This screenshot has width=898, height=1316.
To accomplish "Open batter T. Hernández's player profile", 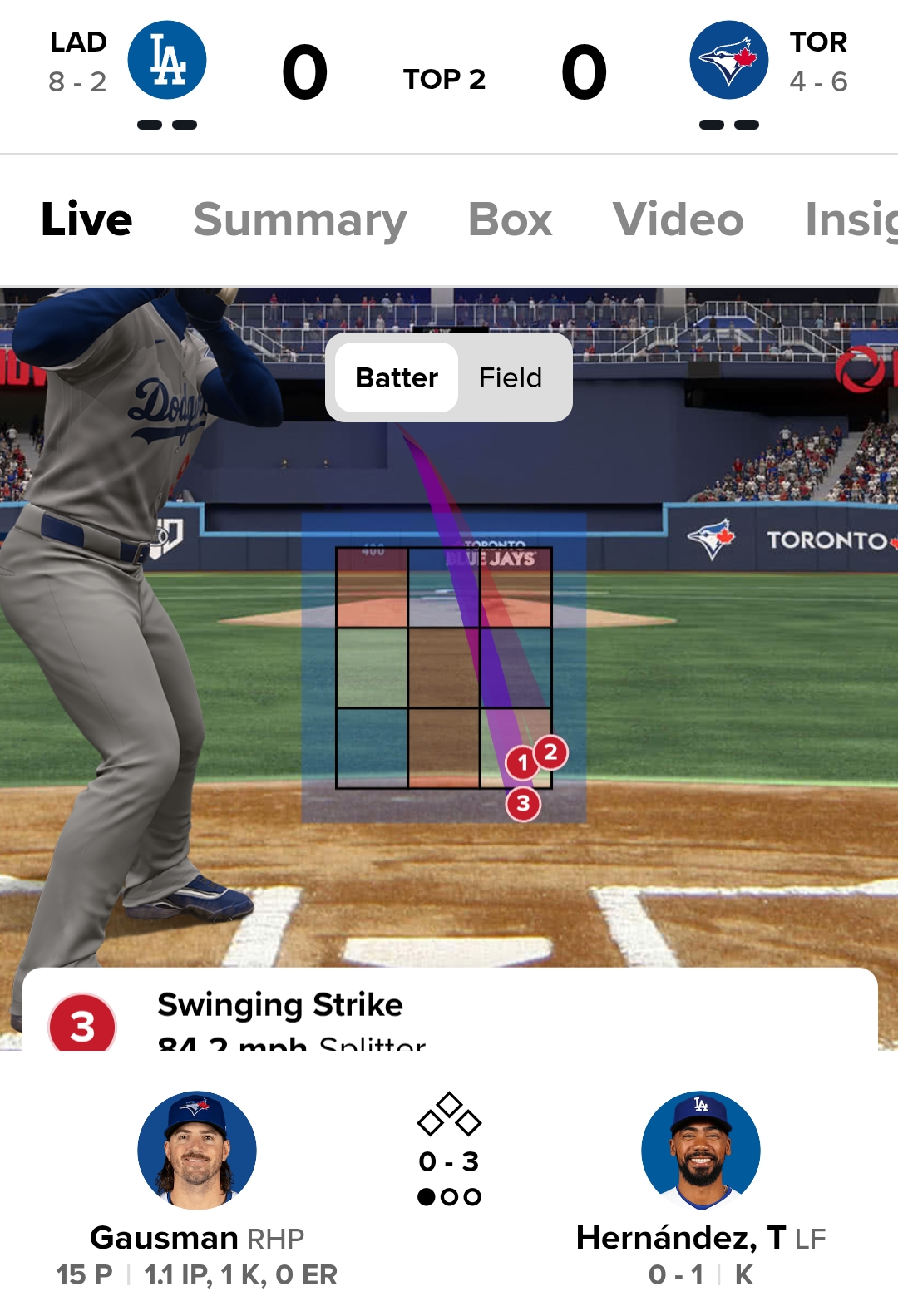I will pyautogui.click(x=700, y=1151).
